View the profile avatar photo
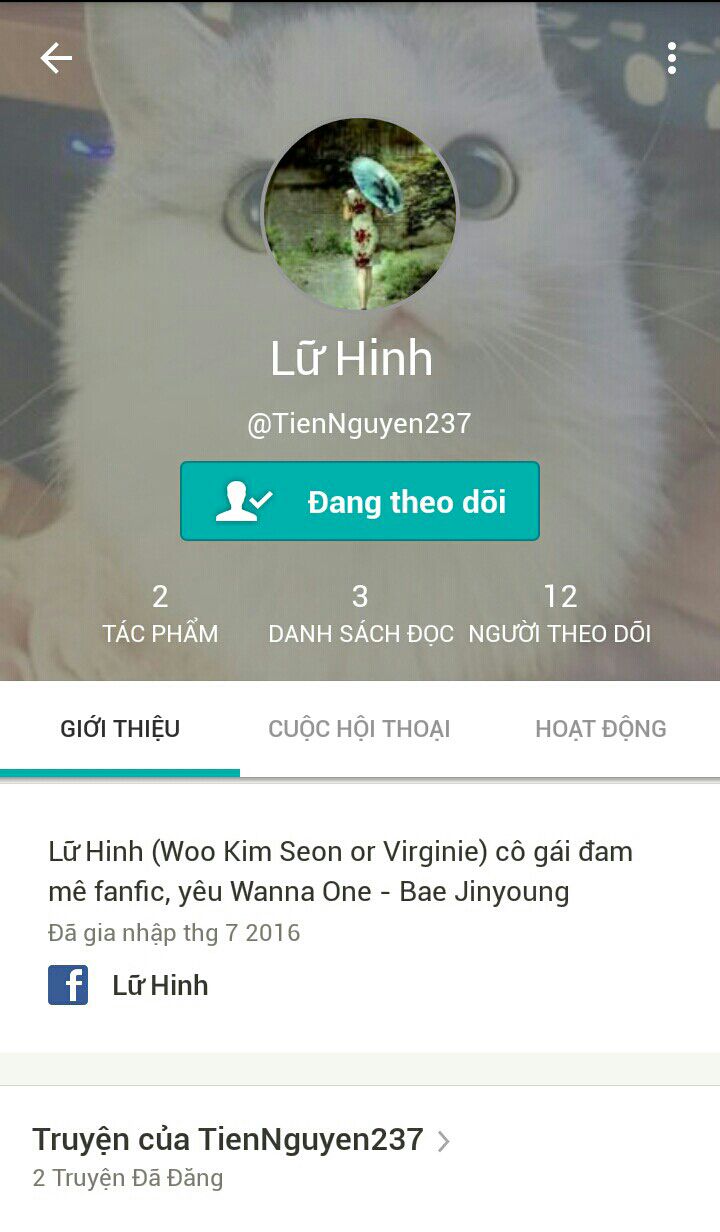Image resolution: width=720 pixels, height=1232 pixels. tap(360, 214)
